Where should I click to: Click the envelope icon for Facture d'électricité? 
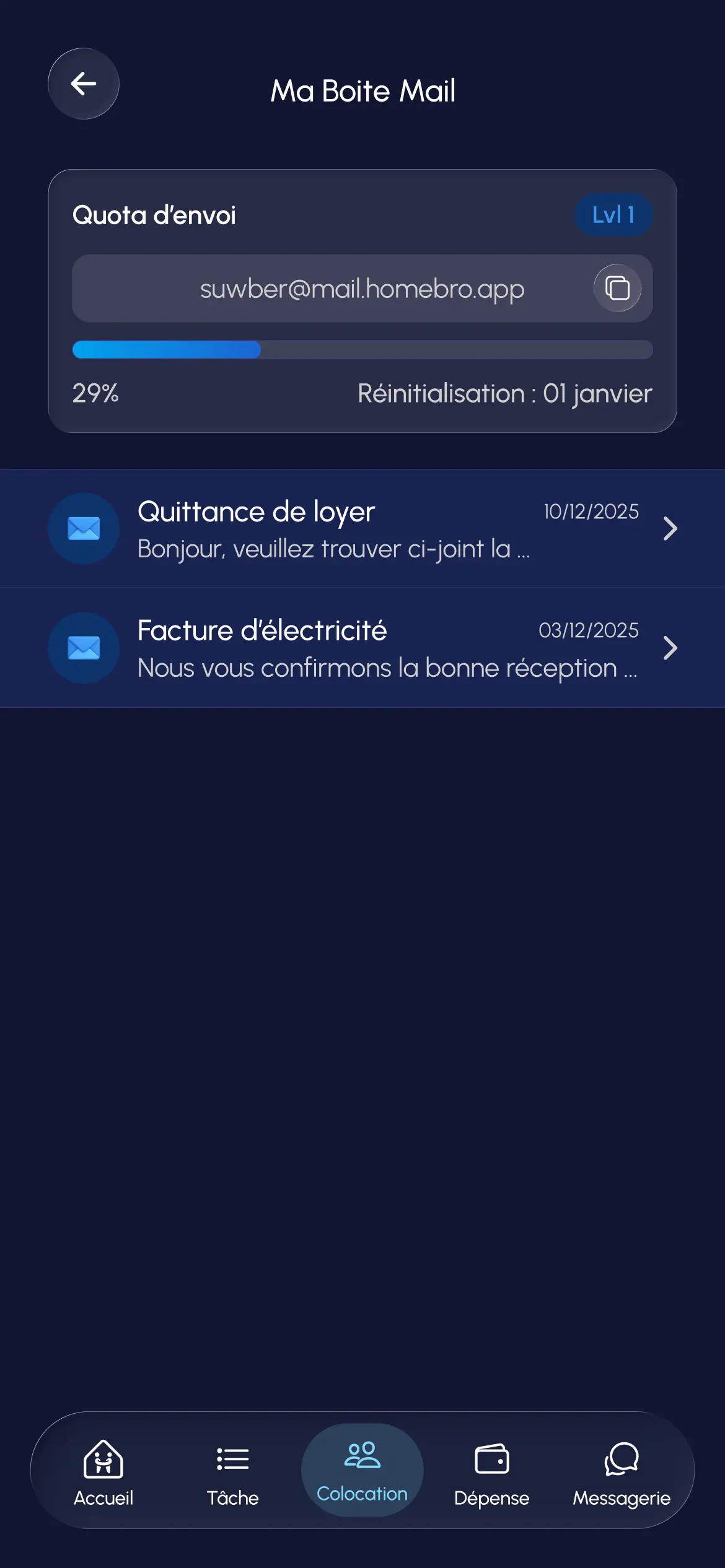[x=84, y=648]
